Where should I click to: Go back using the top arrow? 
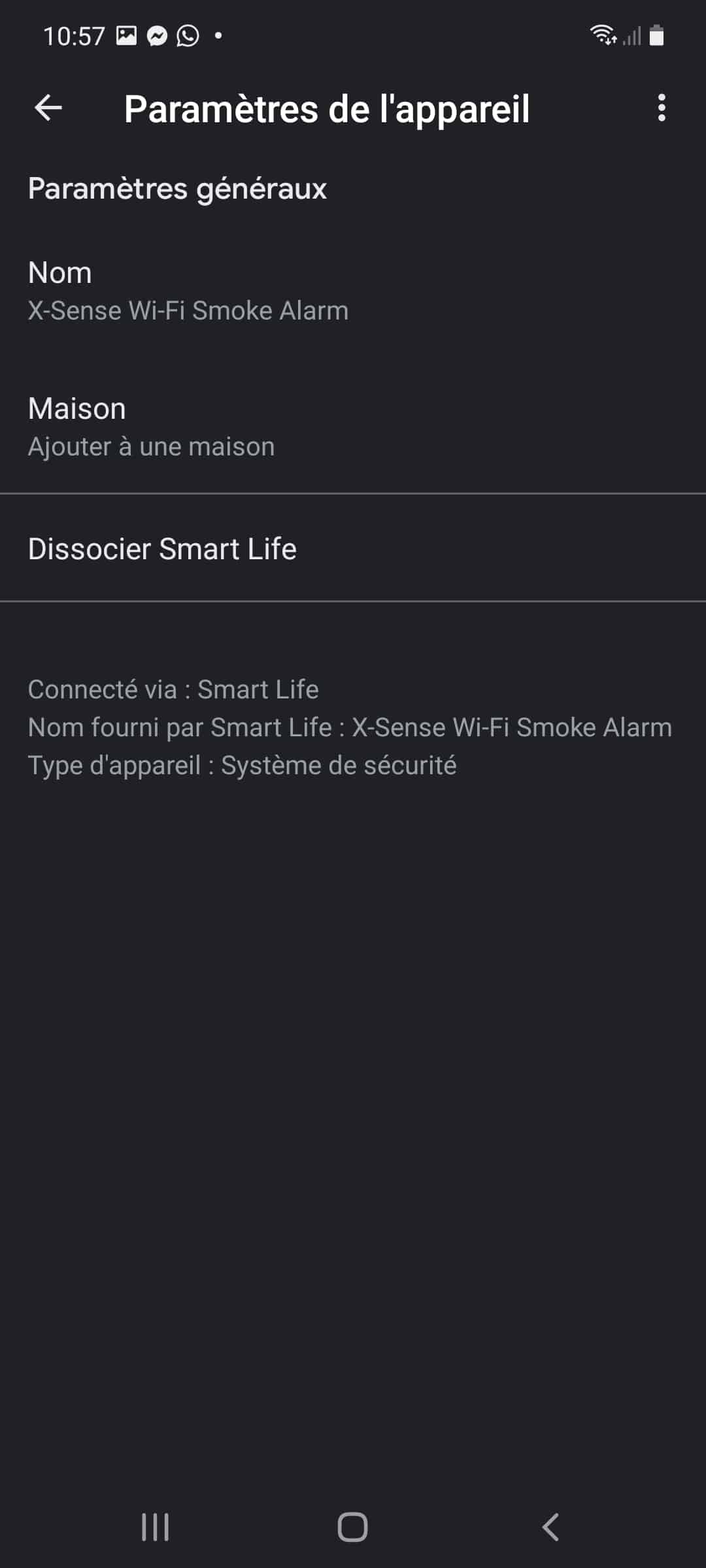pyautogui.click(x=48, y=108)
